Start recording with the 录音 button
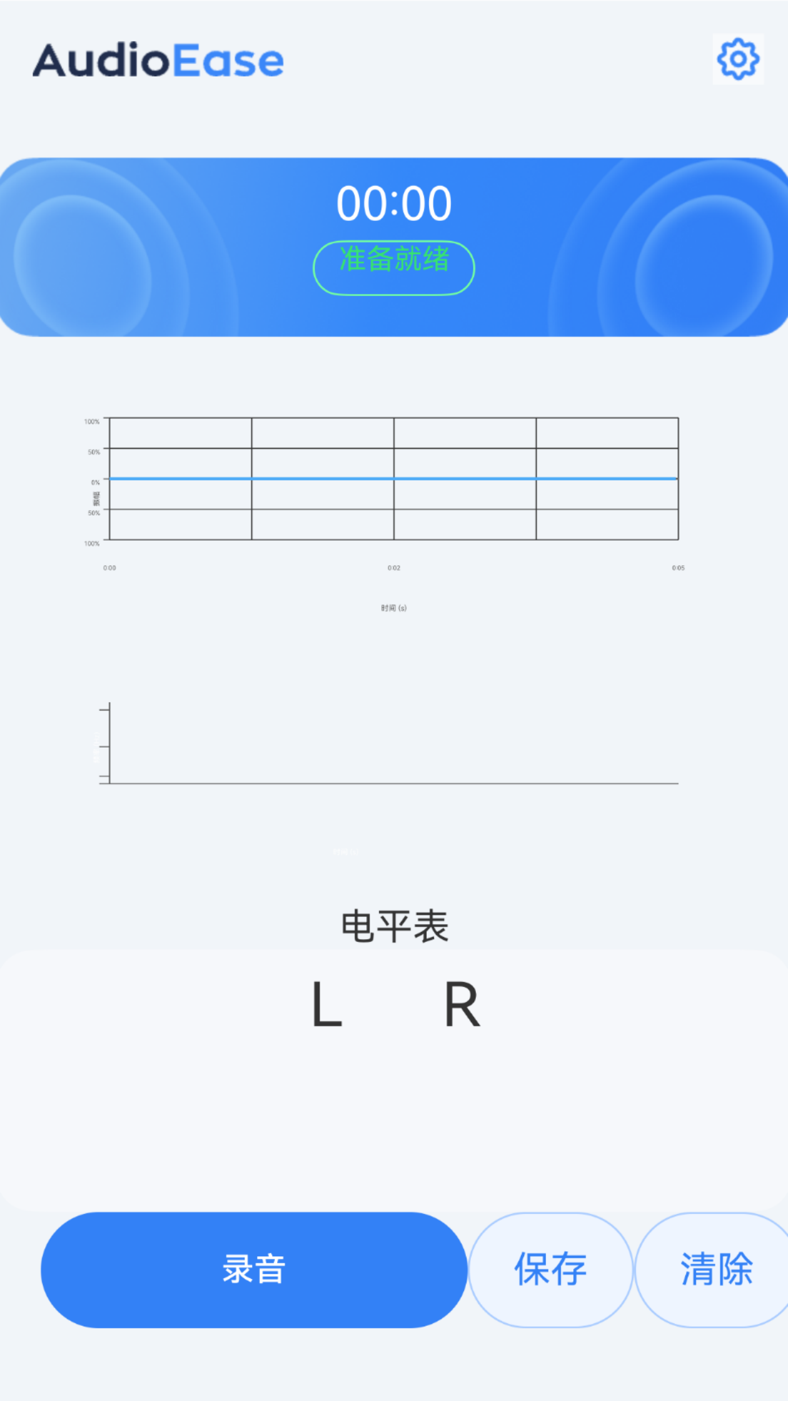 (x=254, y=1269)
